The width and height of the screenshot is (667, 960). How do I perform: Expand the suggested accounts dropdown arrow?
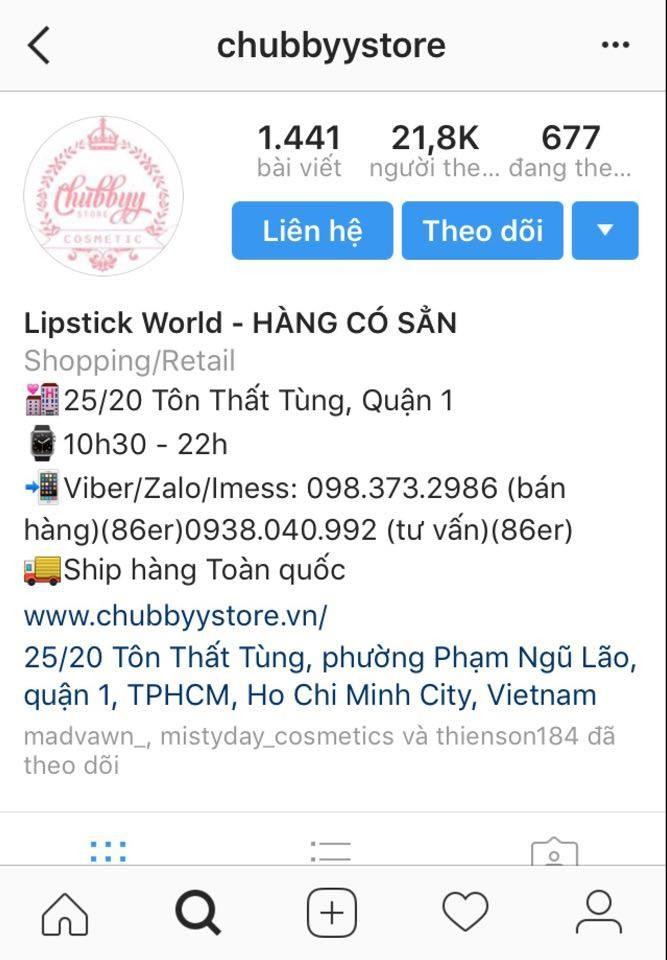tap(605, 231)
